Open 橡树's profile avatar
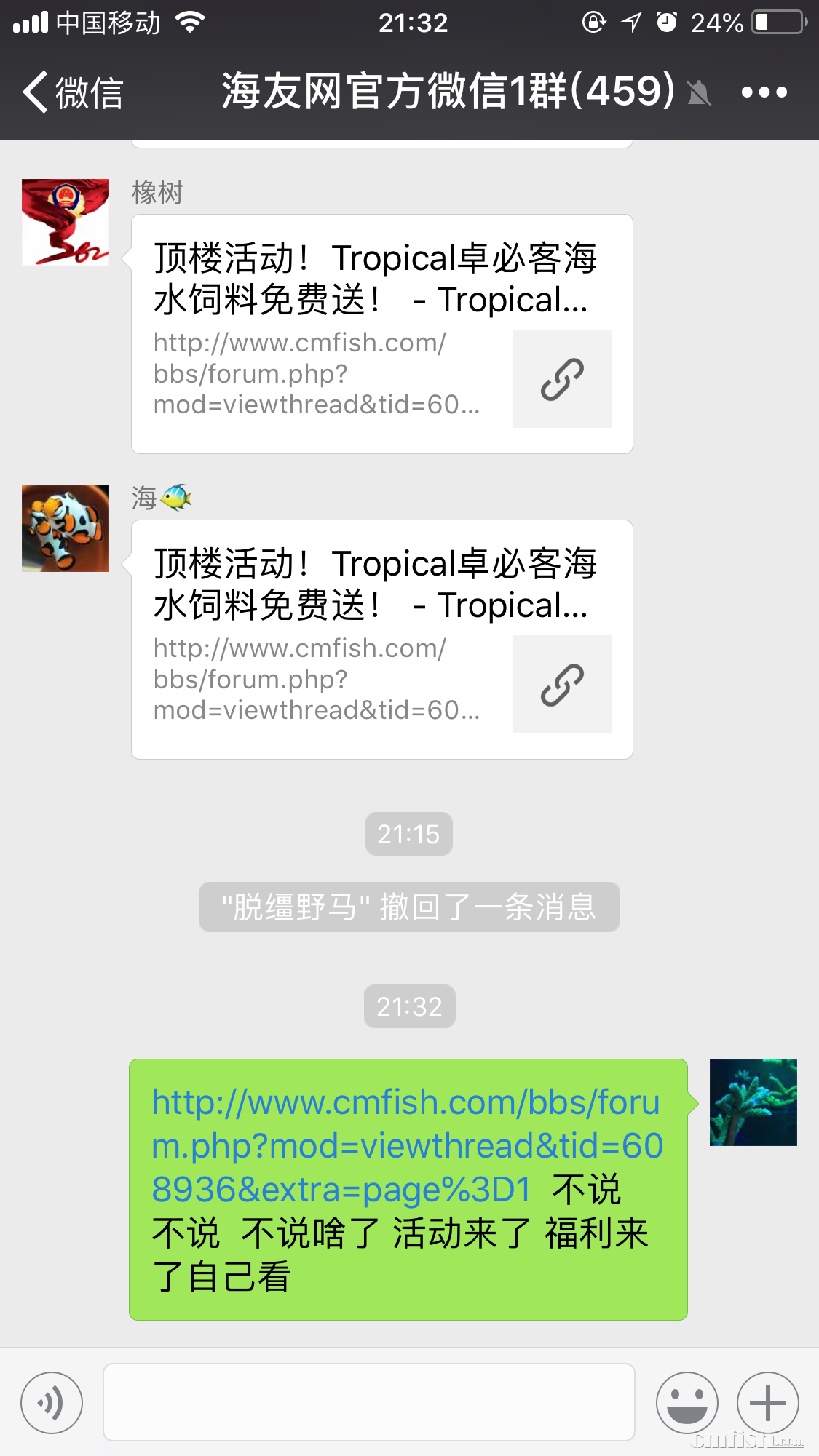819x1456 pixels. pyautogui.click(x=66, y=223)
